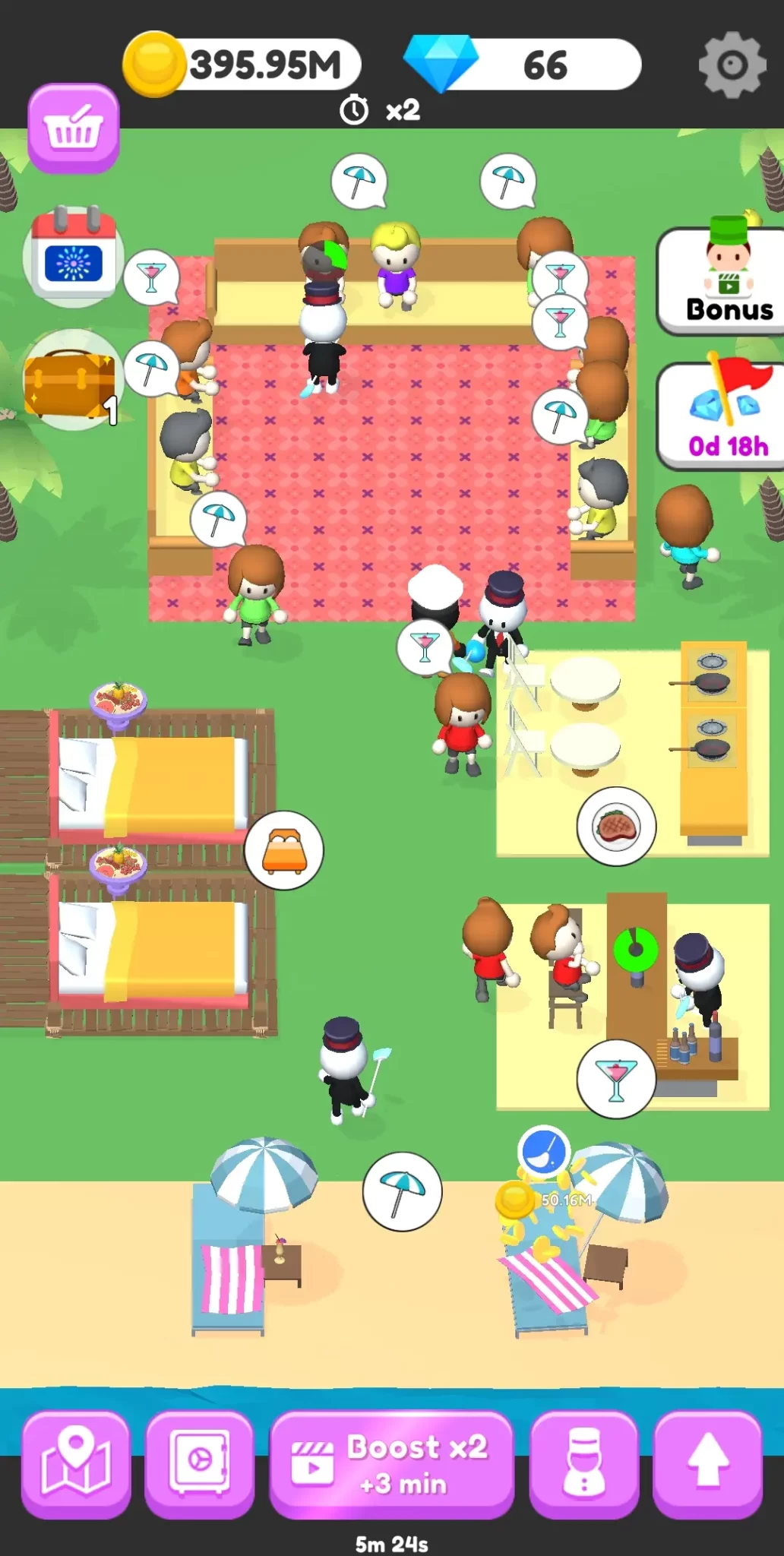Tap the bed room bubble
The image size is (784, 1556).
(283, 849)
